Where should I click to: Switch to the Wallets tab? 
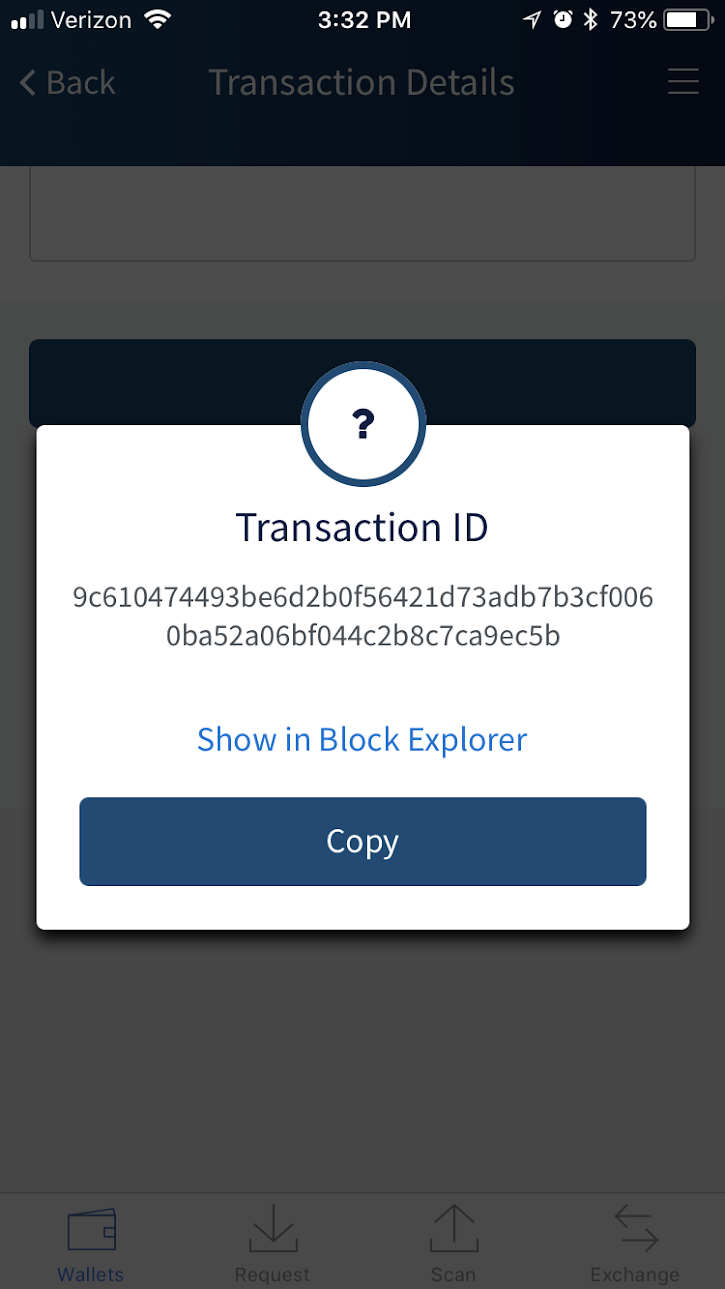point(91,1245)
